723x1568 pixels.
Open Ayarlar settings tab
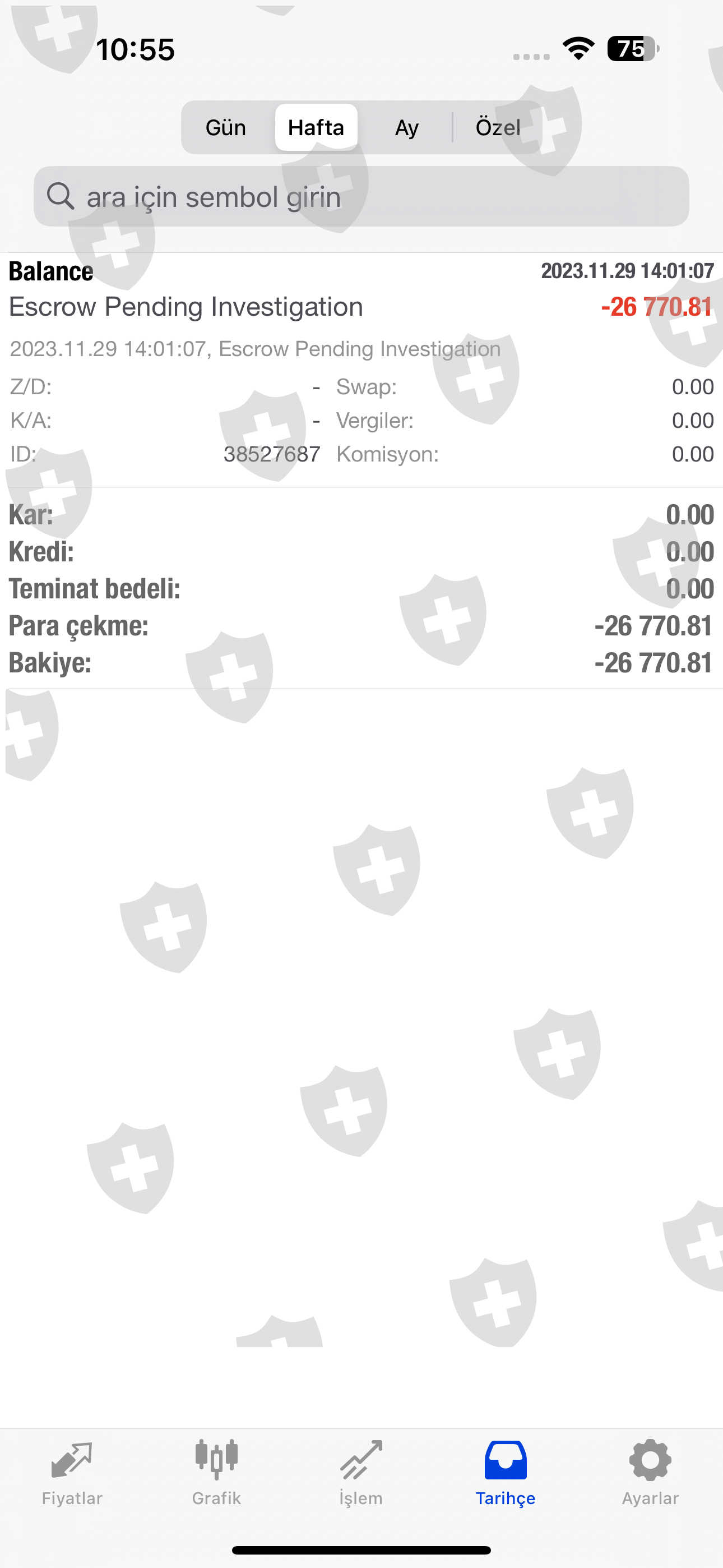click(650, 1472)
